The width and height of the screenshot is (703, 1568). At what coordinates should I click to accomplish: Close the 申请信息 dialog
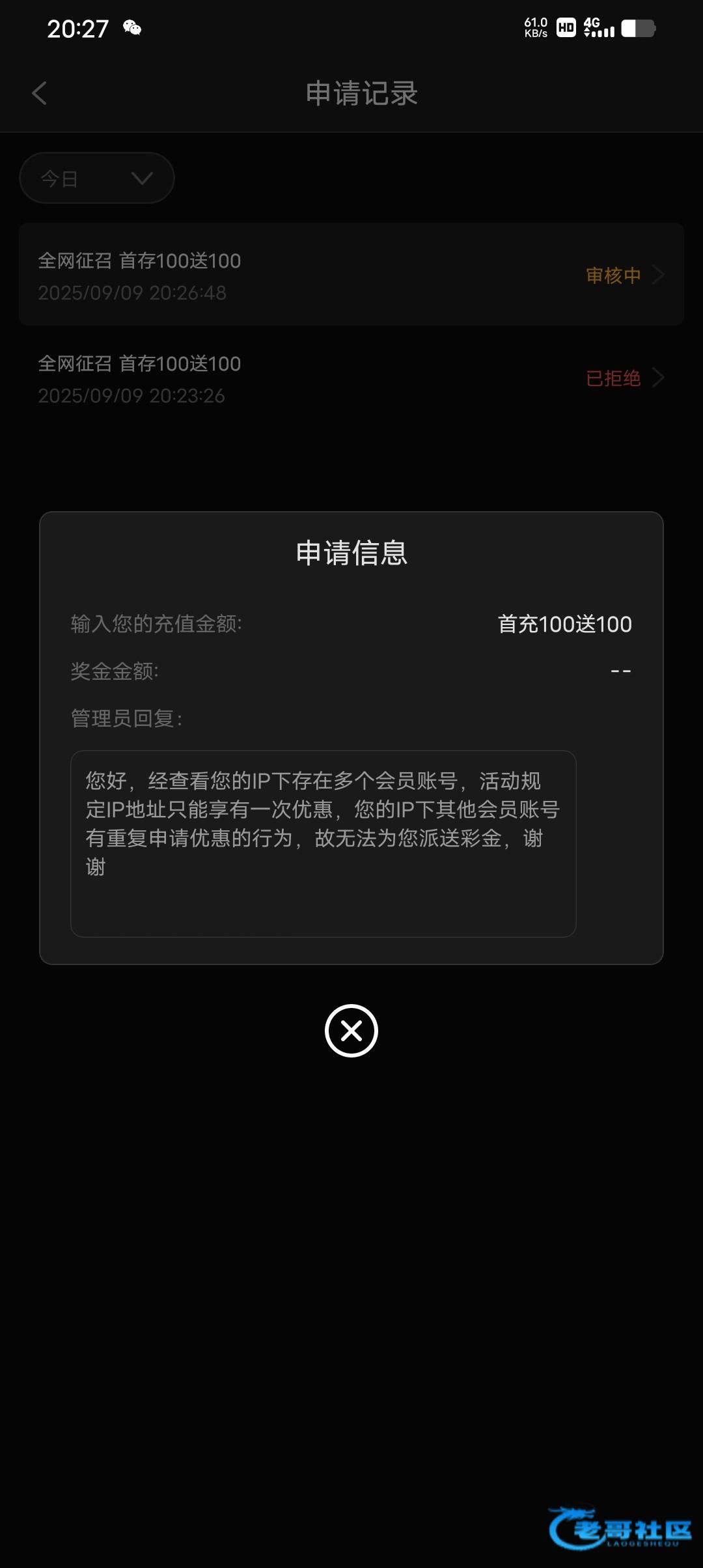coord(351,1031)
